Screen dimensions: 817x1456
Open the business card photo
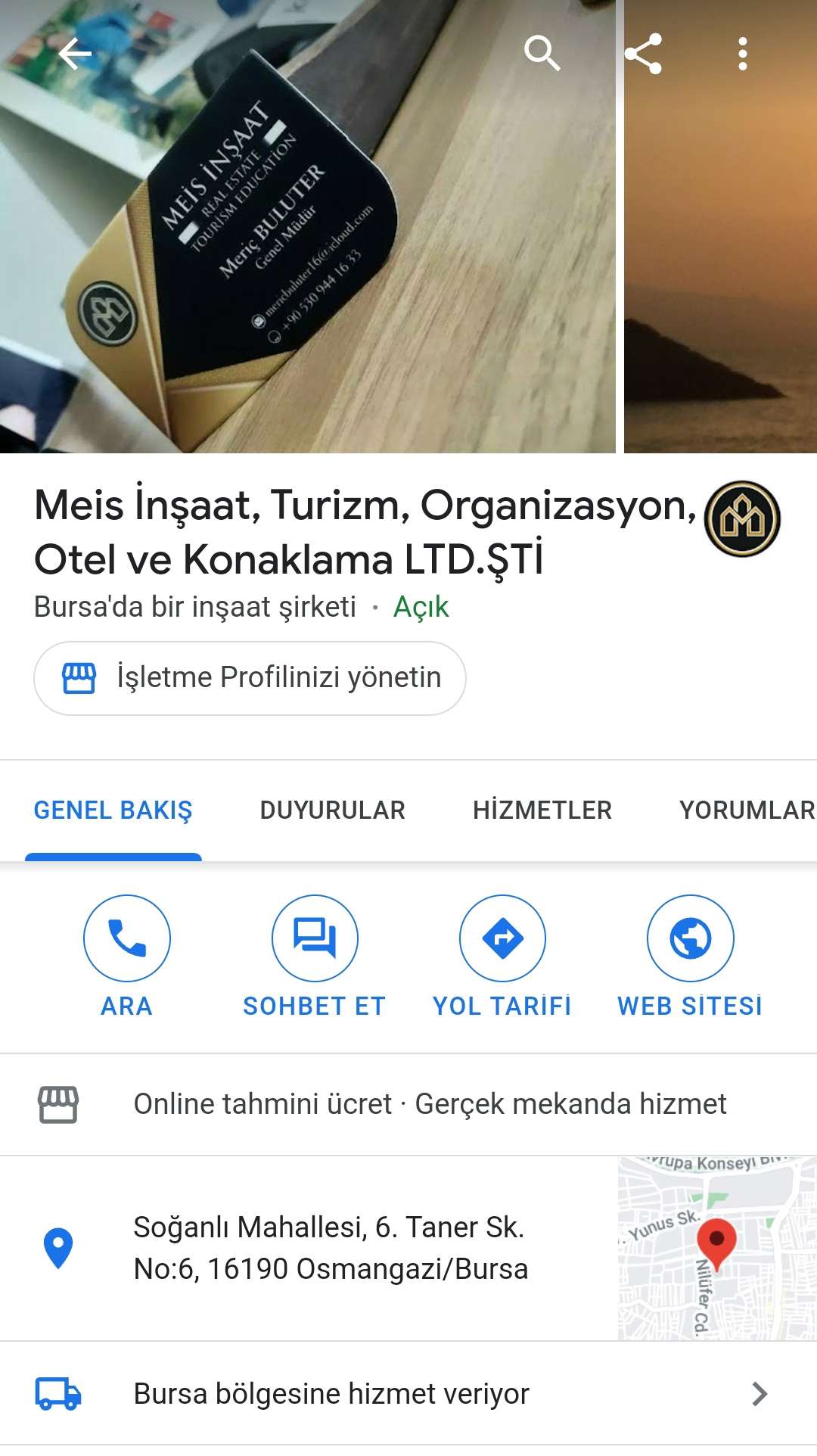tap(307, 226)
